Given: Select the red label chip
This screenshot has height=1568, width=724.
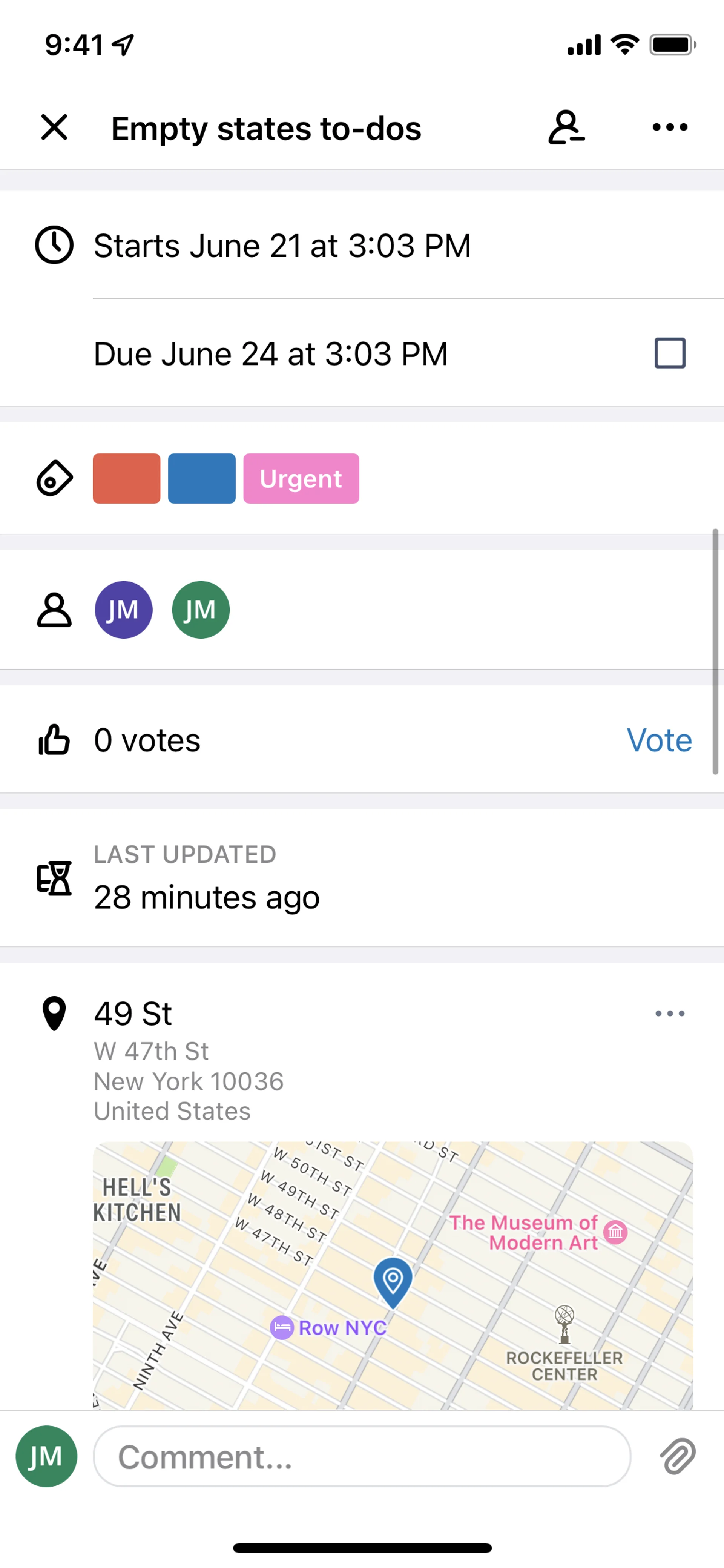Looking at the screenshot, I should point(127,478).
